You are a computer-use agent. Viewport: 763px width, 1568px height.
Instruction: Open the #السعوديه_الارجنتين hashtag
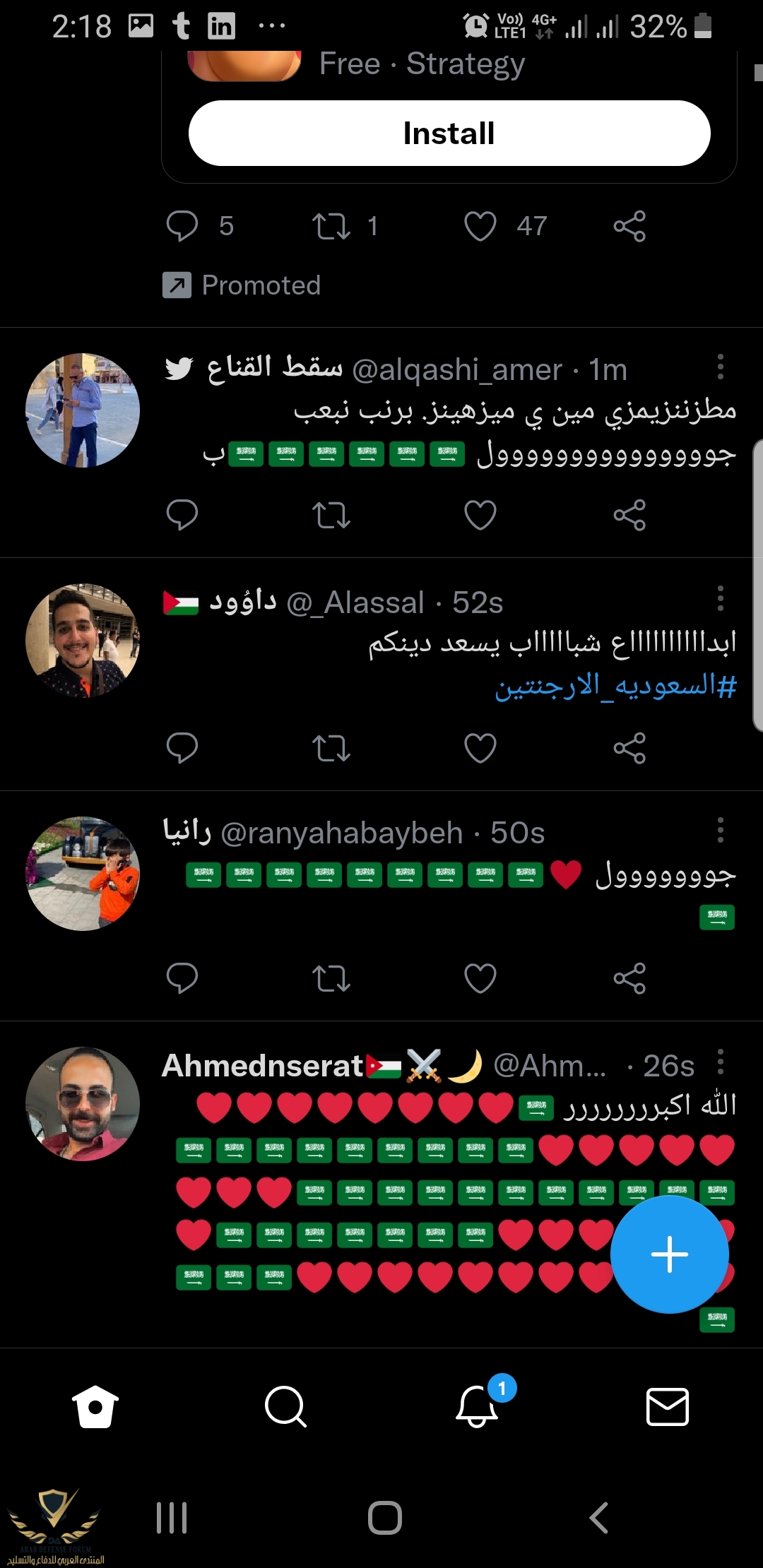[616, 686]
